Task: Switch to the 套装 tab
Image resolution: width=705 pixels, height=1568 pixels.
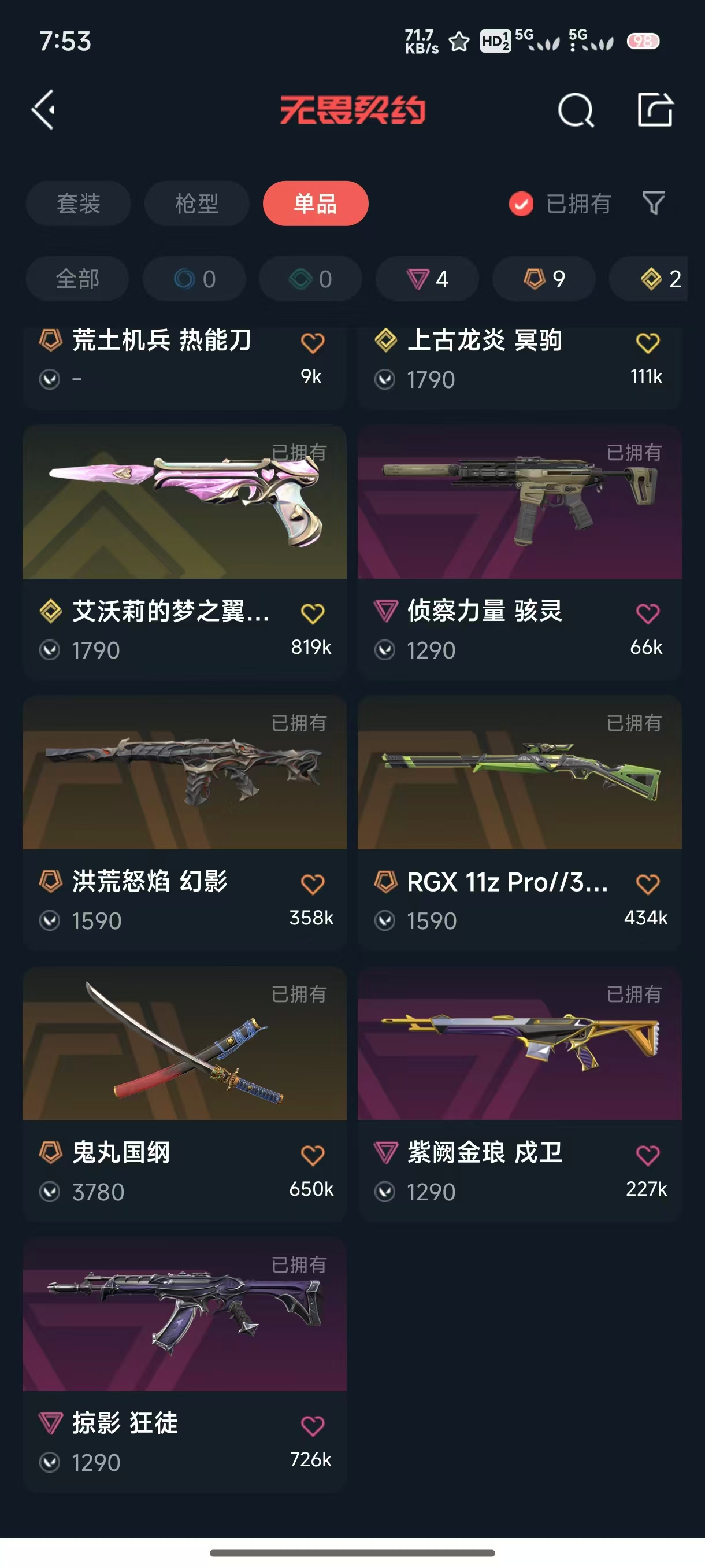Action: [x=78, y=204]
